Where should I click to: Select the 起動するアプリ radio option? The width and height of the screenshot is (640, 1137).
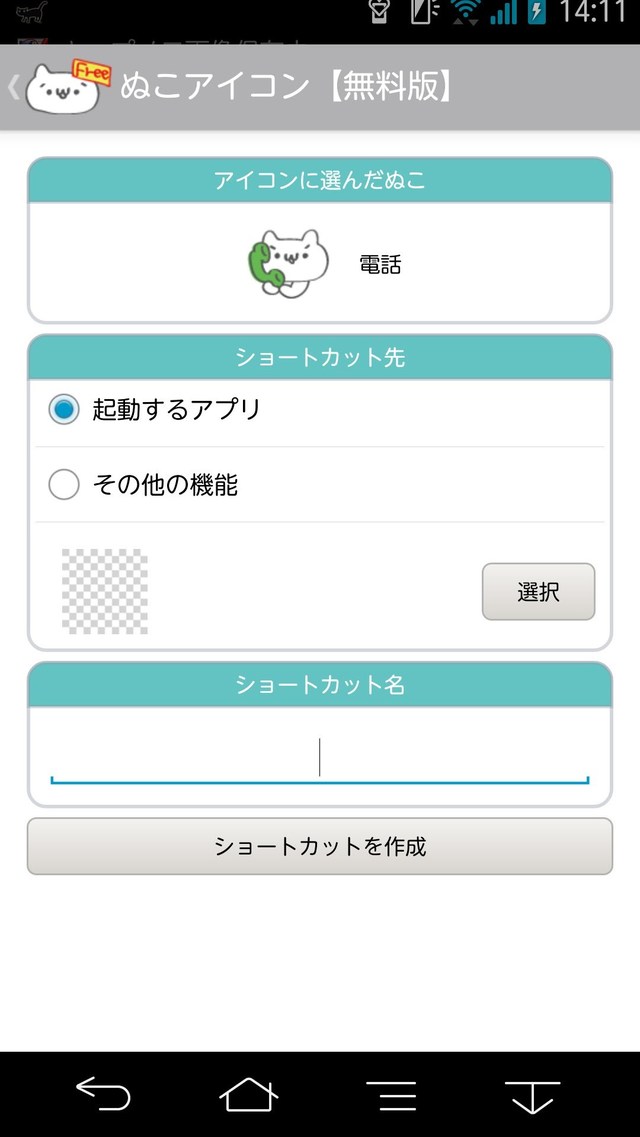coord(64,409)
